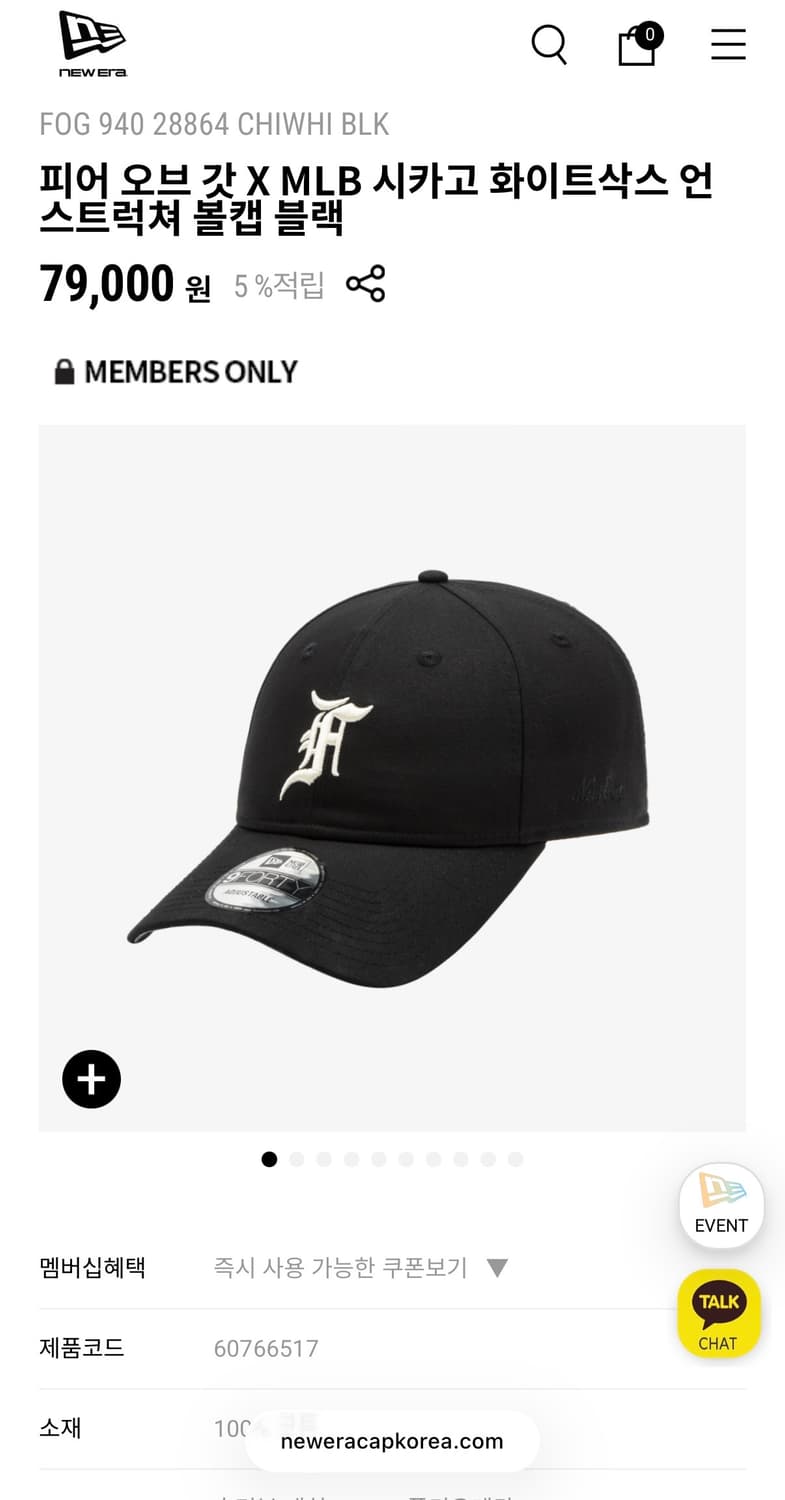Jump to the second image dot

coord(296,1159)
